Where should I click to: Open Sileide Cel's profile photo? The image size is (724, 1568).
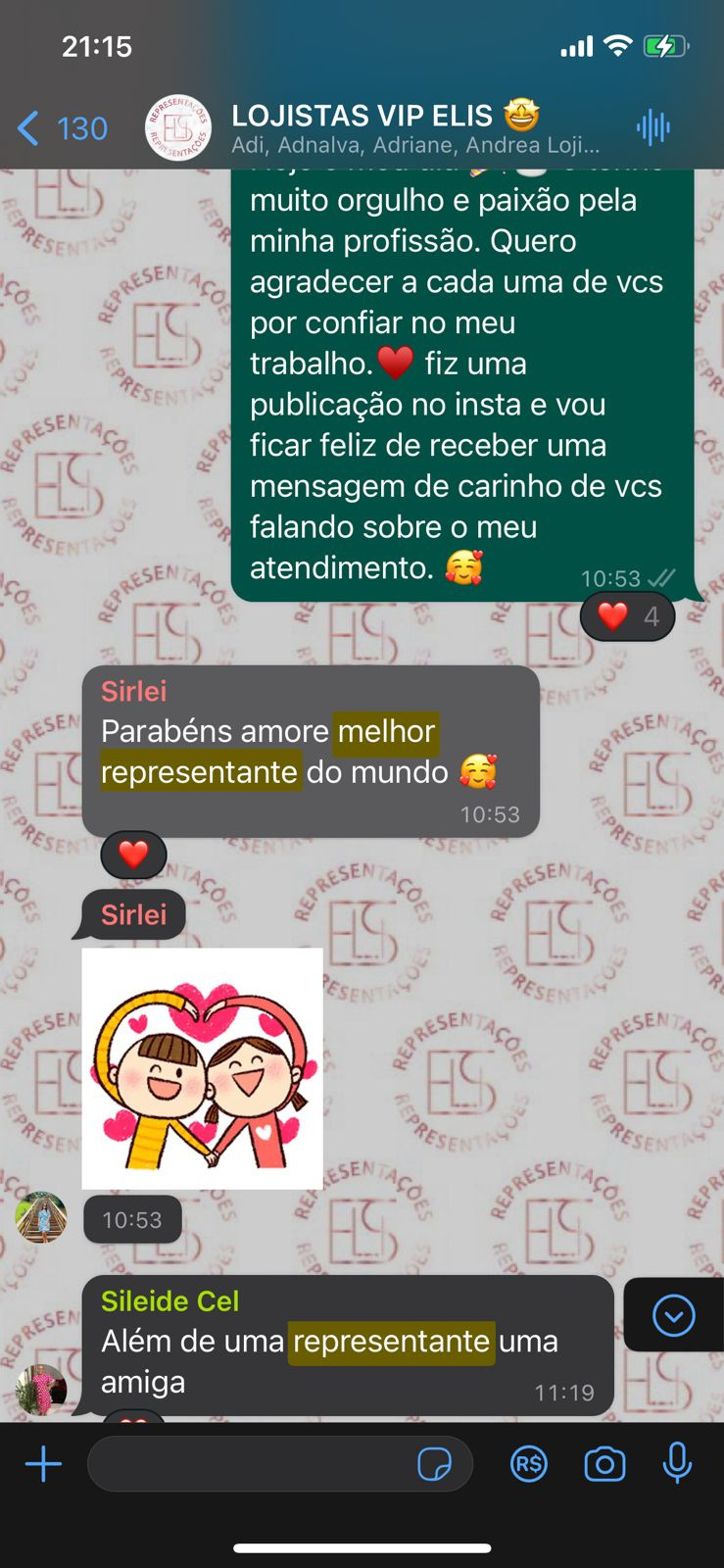click(41, 1390)
